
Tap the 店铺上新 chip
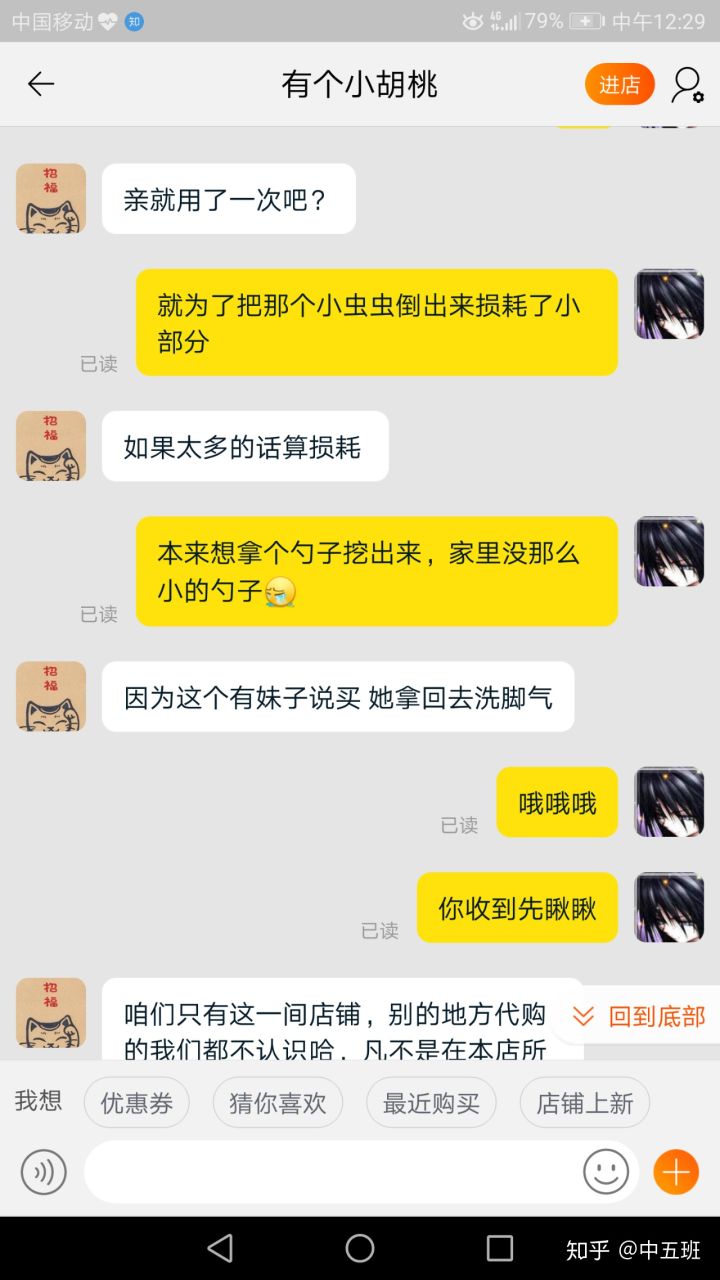point(584,1103)
